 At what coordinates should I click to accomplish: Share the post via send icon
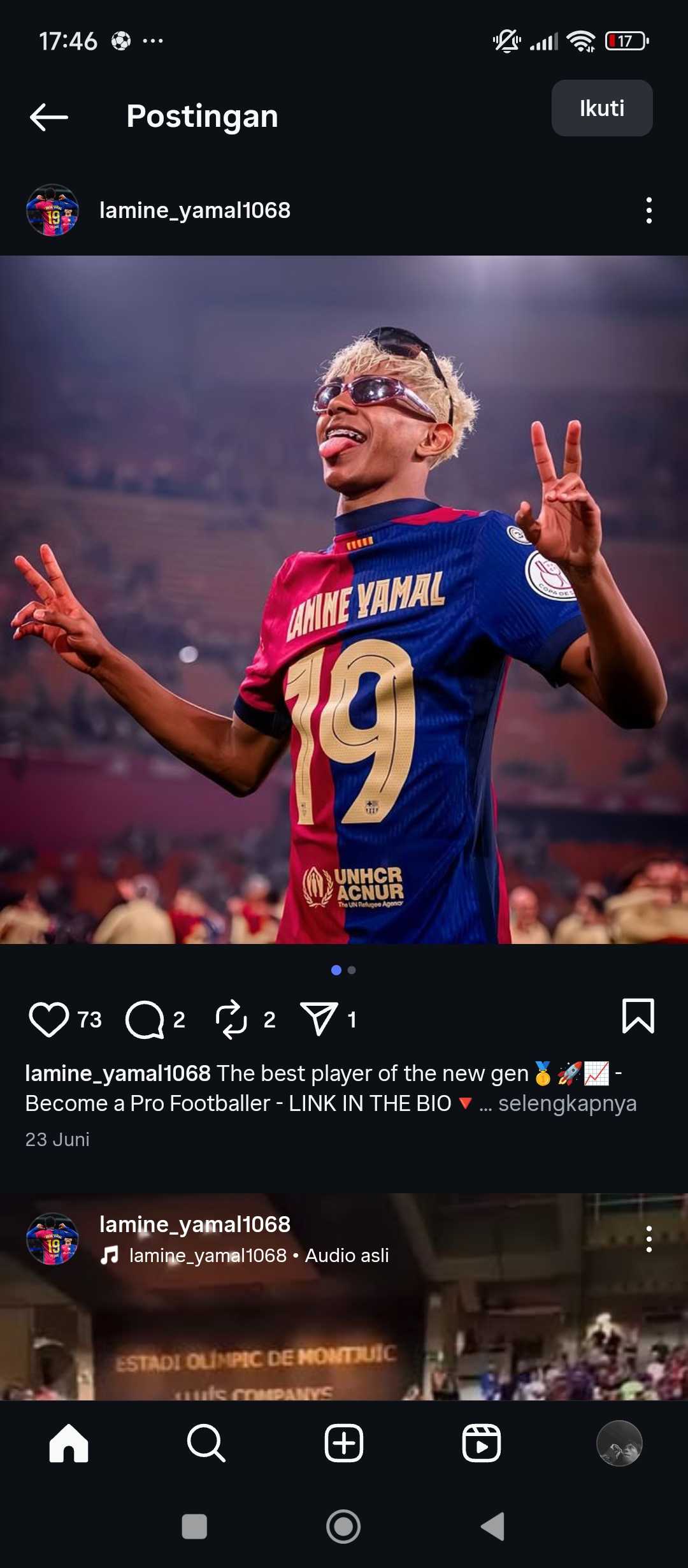(x=319, y=1019)
